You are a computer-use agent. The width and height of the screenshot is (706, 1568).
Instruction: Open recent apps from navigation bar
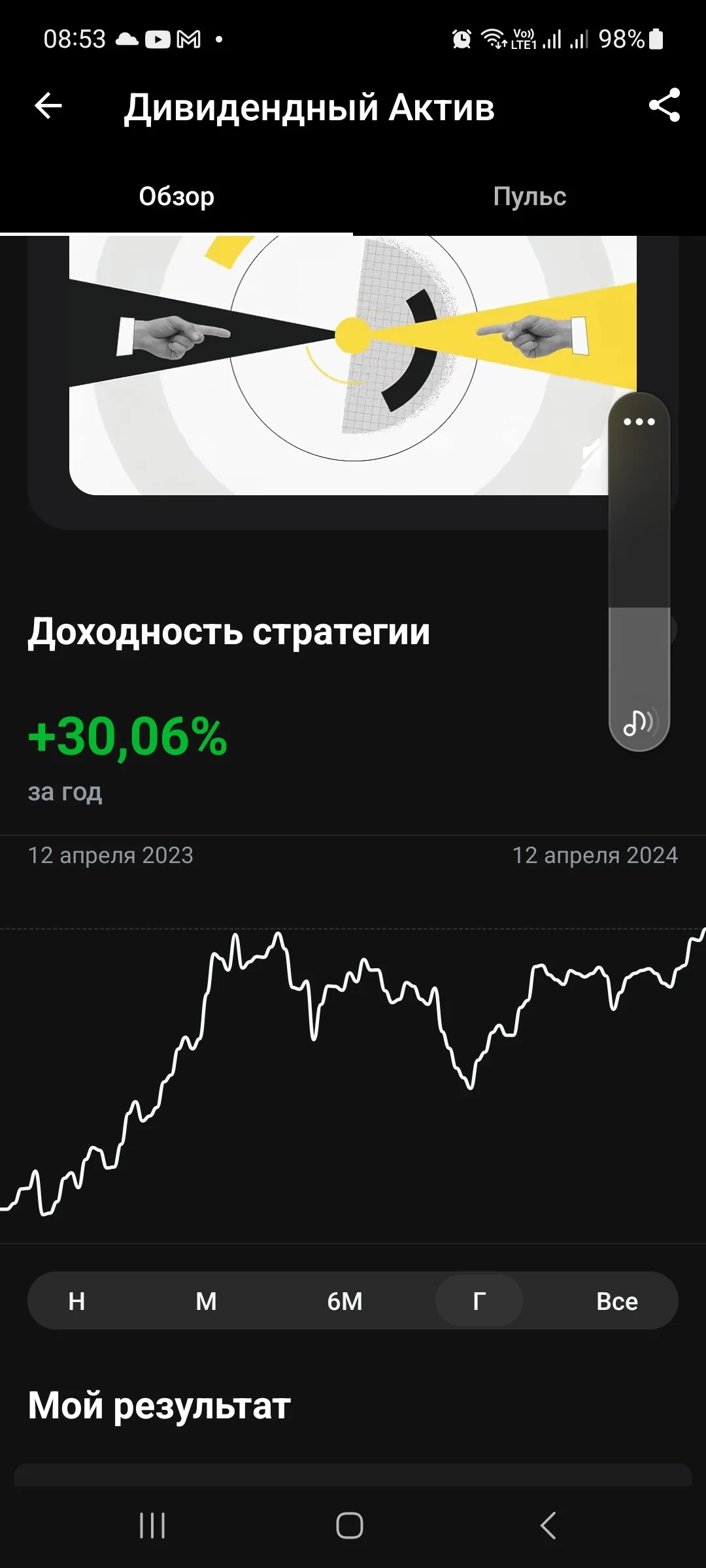(152, 1526)
